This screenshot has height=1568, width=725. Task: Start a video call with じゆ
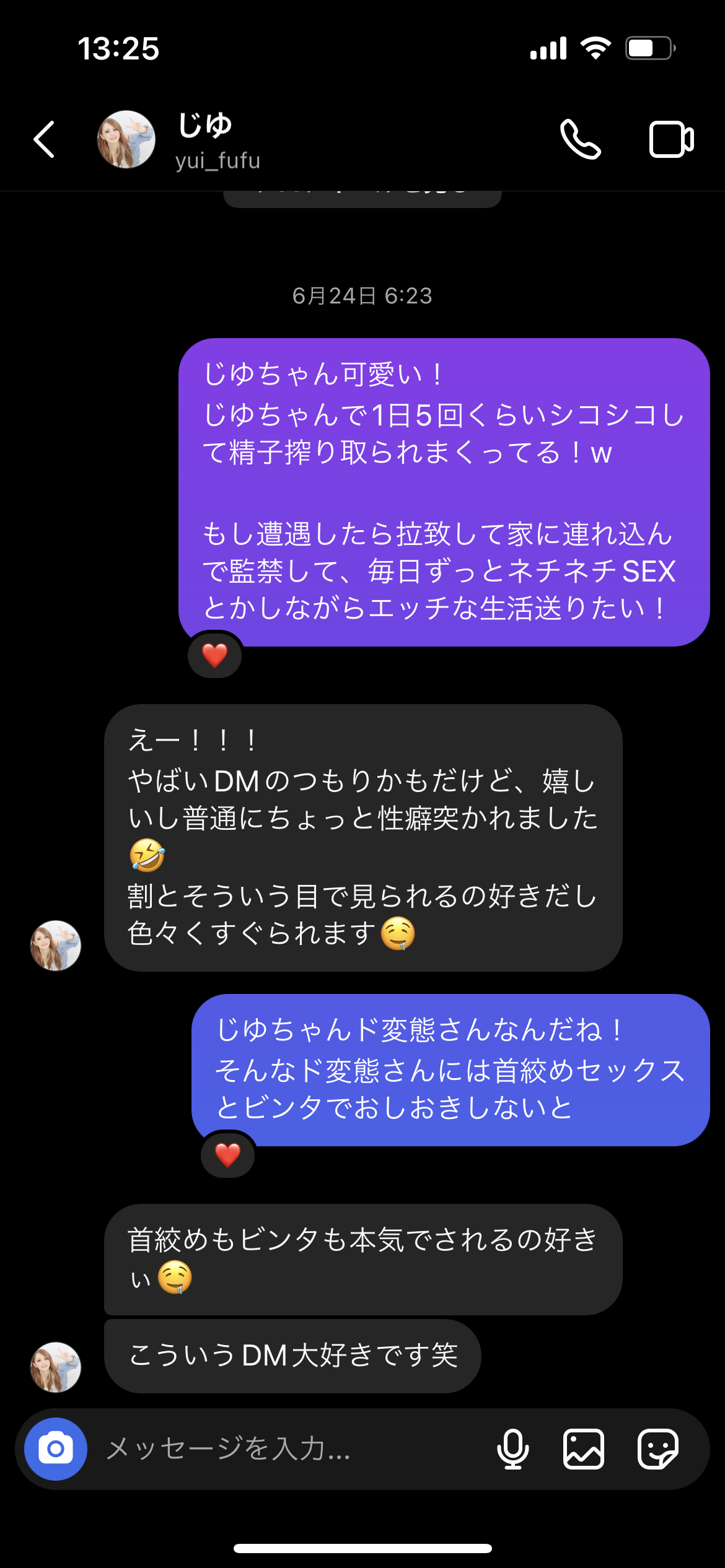pos(670,140)
